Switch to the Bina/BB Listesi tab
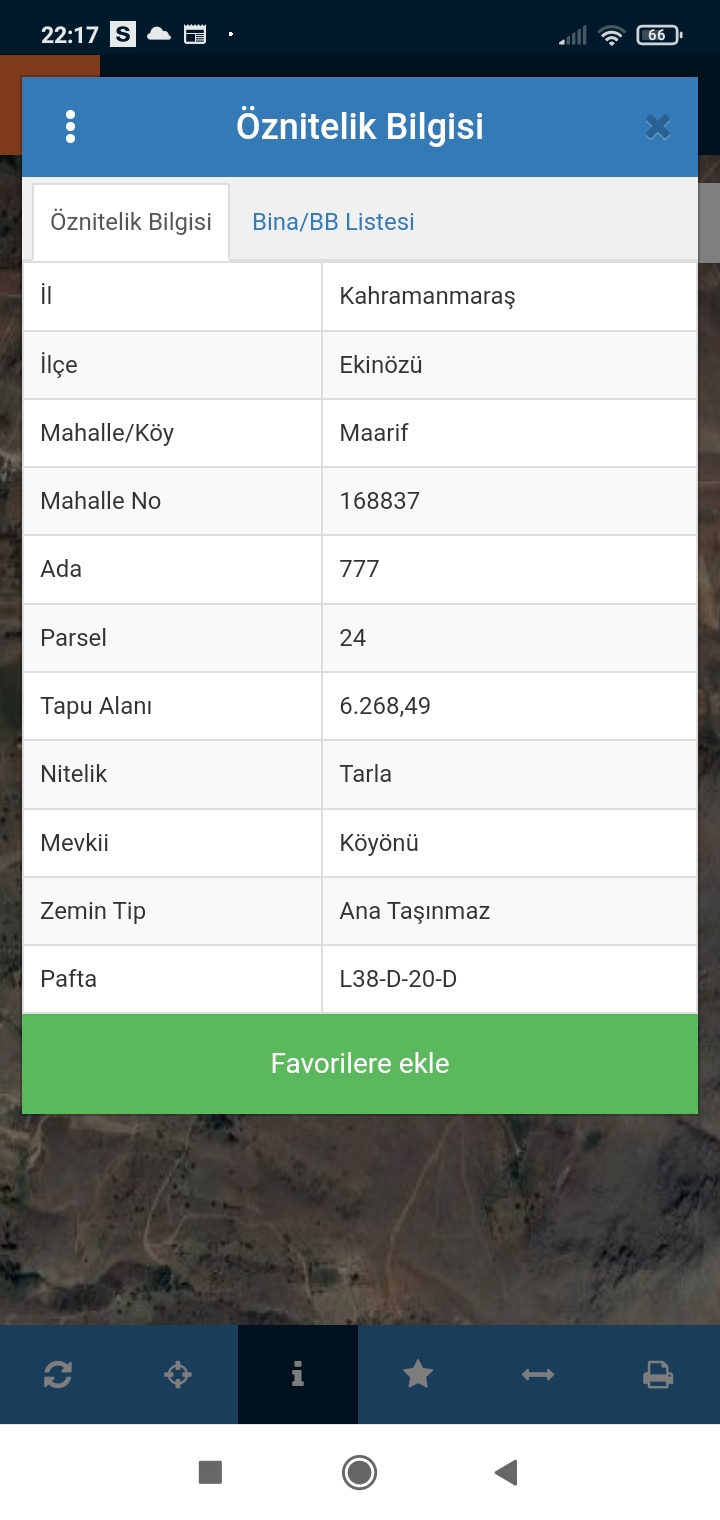720x1520 pixels. pos(333,222)
